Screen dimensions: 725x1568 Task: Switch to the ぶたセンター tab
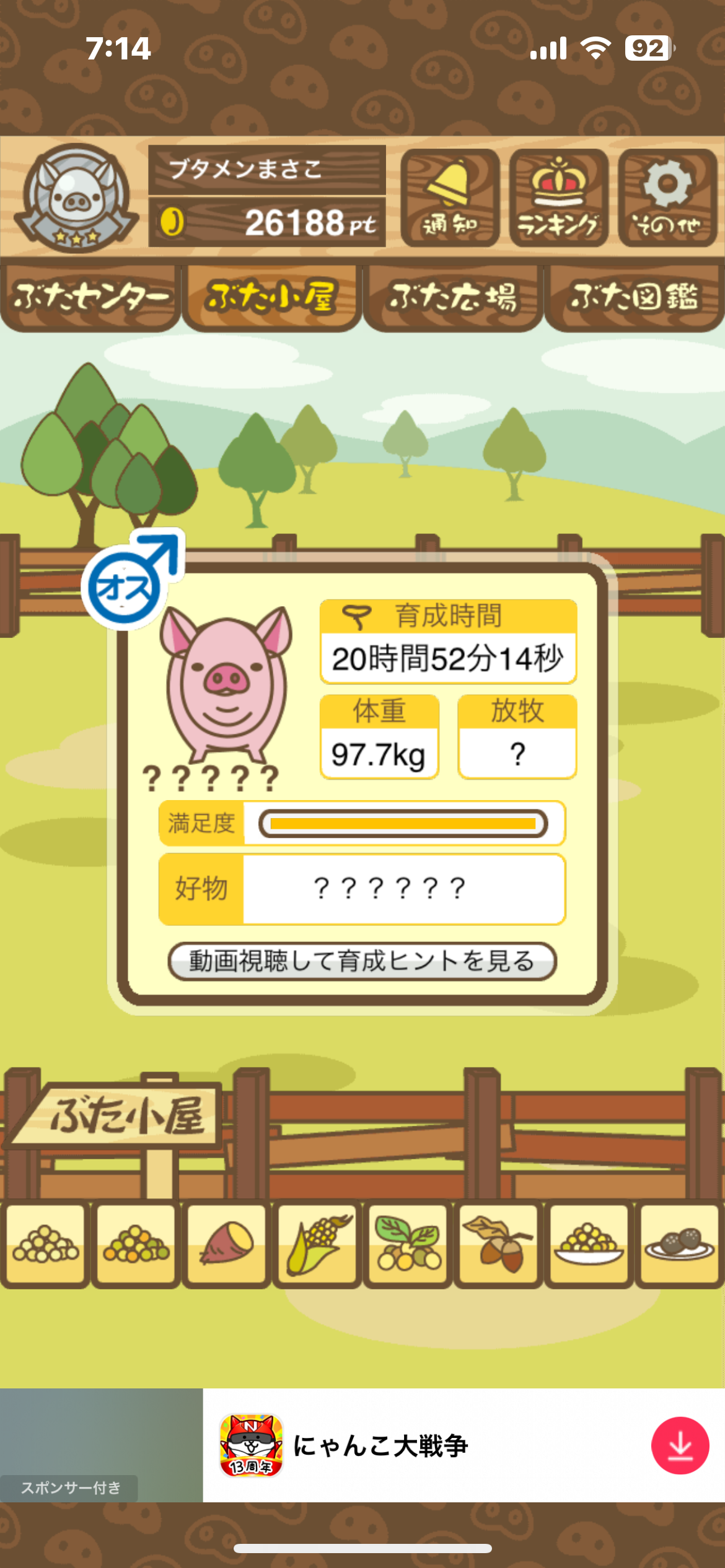coord(90,298)
